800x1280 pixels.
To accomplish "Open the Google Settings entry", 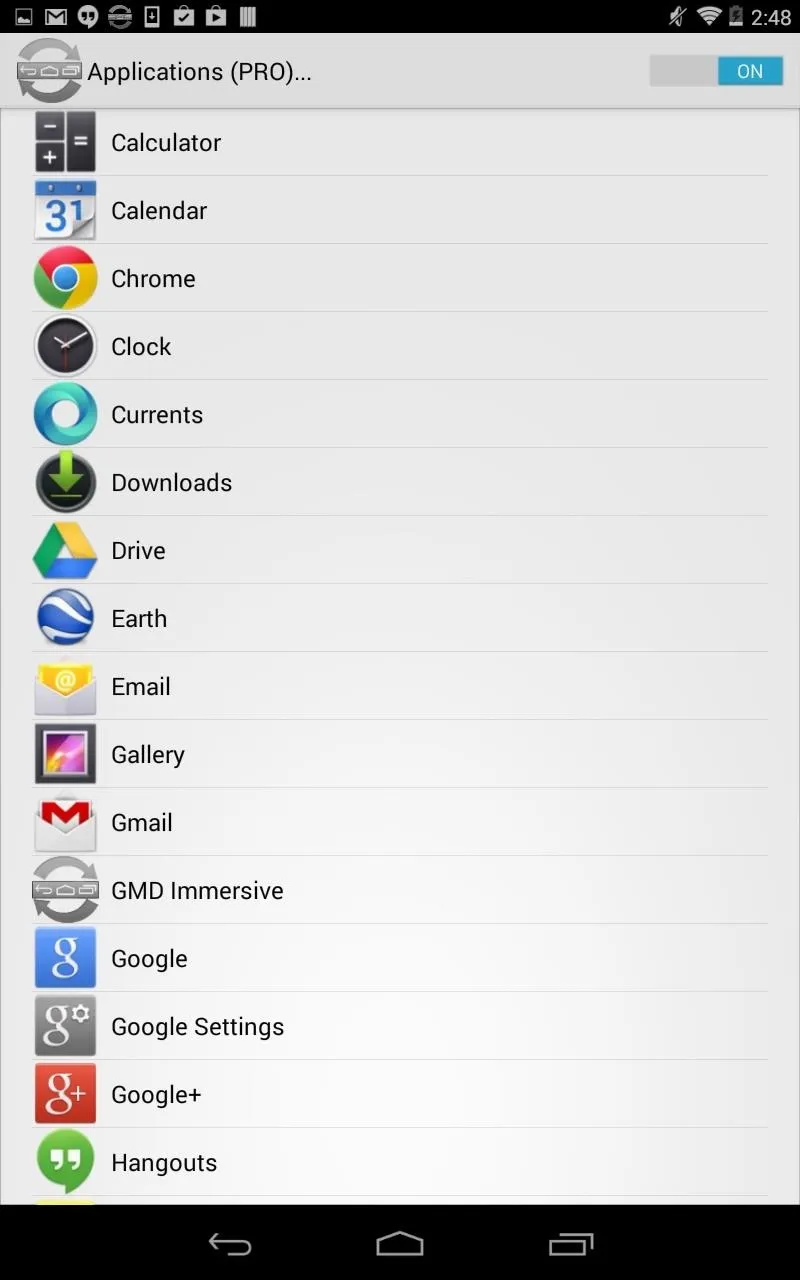I will [400, 1026].
